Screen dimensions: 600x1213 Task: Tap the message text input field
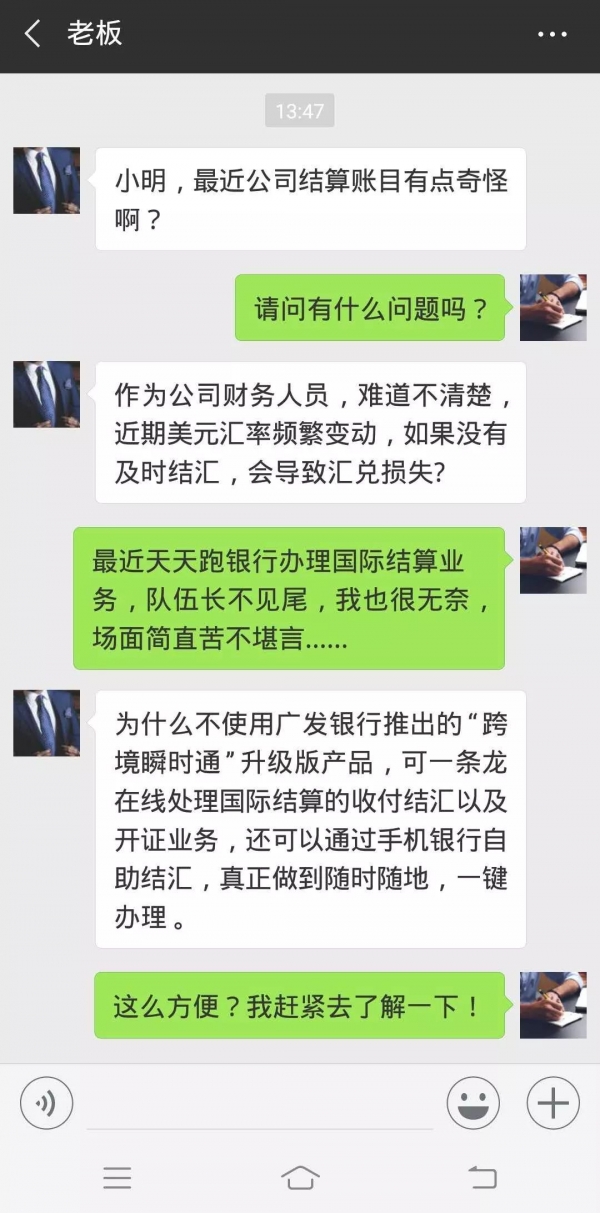[260, 1105]
